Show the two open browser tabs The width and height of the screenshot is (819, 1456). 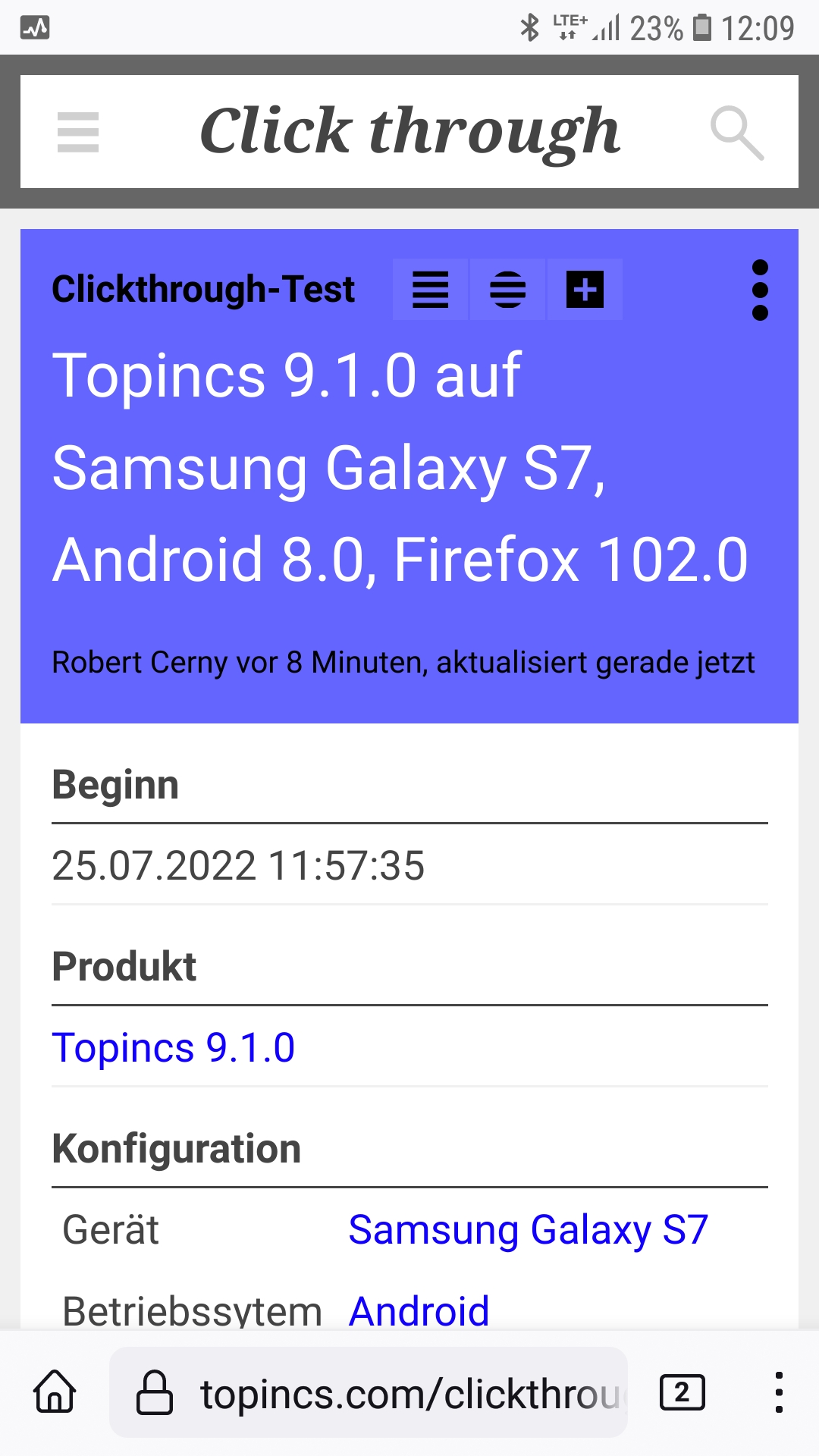point(682,1392)
